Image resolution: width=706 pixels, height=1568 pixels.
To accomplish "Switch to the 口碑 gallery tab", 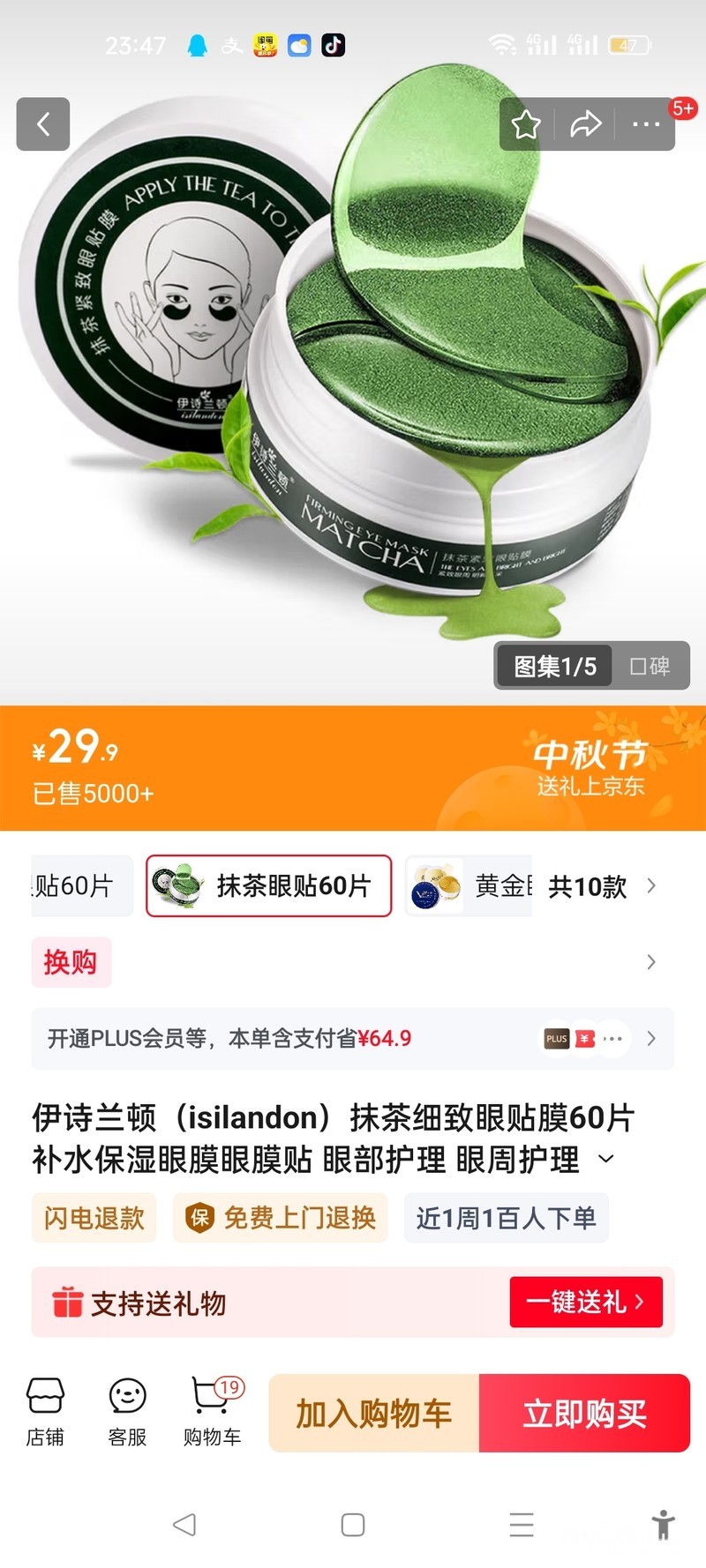I will [x=650, y=666].
